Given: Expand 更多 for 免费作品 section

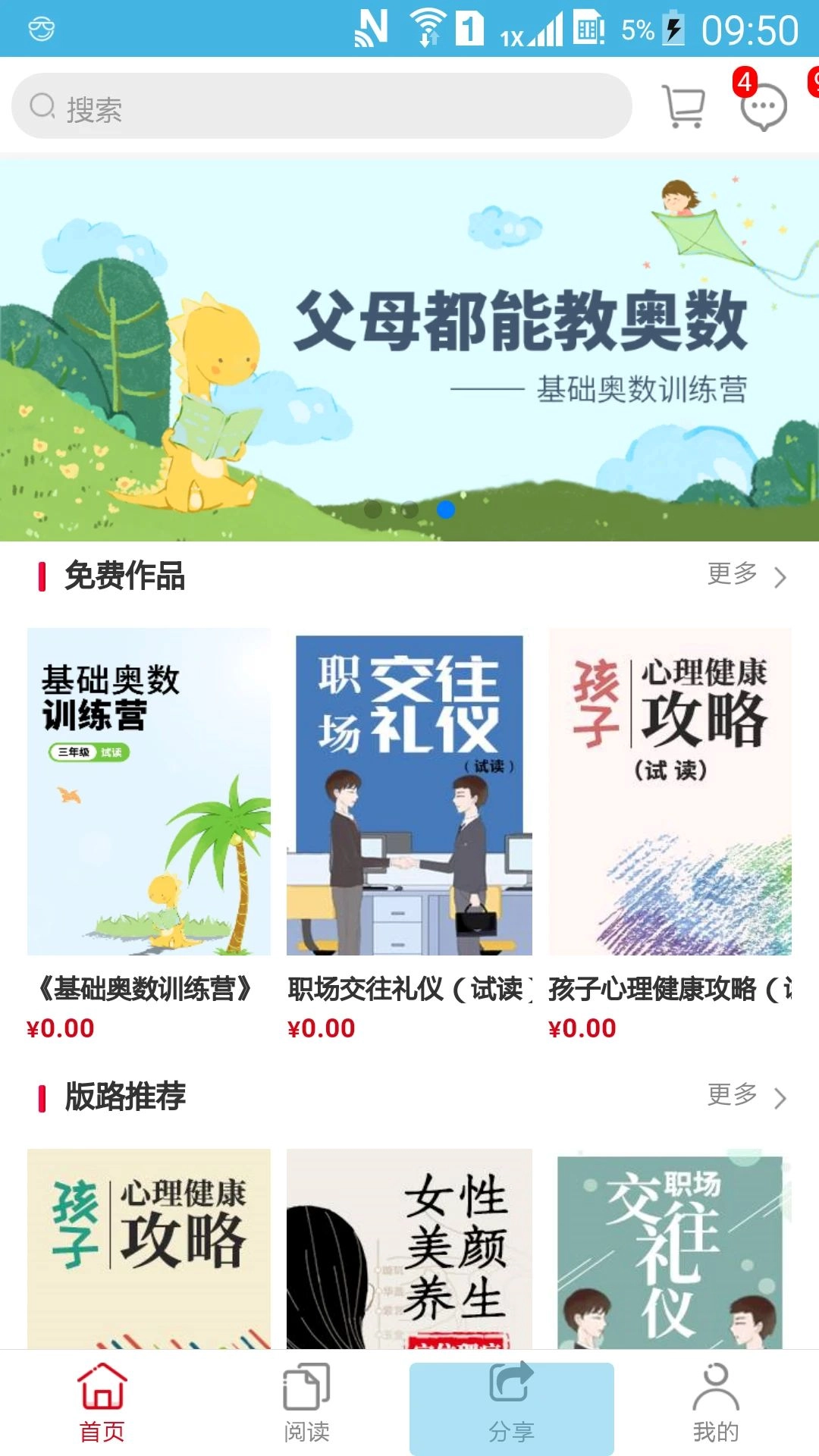Looking at the screenshot, I should tap(733, 576).
